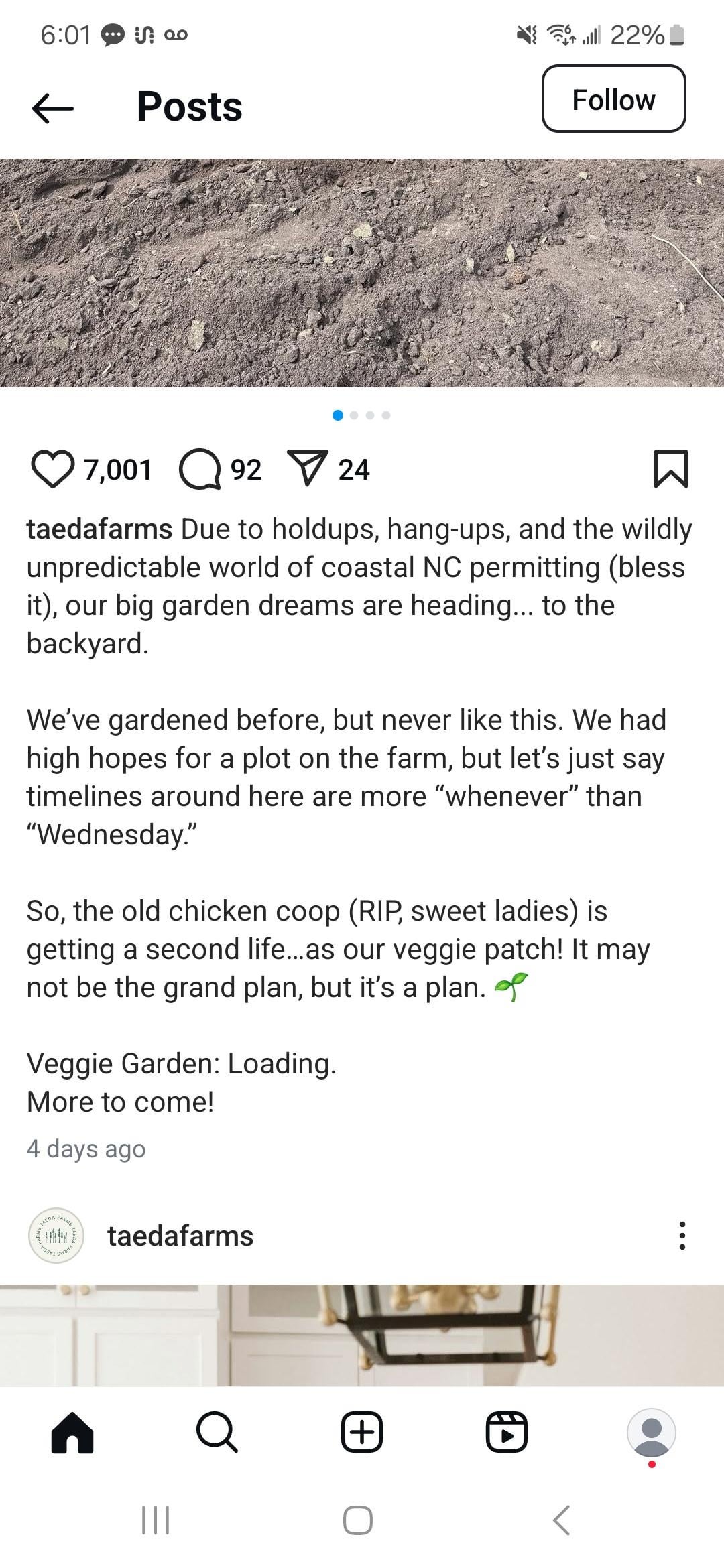
Task: Follow the taedafarms account
Action: [x=613, y=99]
